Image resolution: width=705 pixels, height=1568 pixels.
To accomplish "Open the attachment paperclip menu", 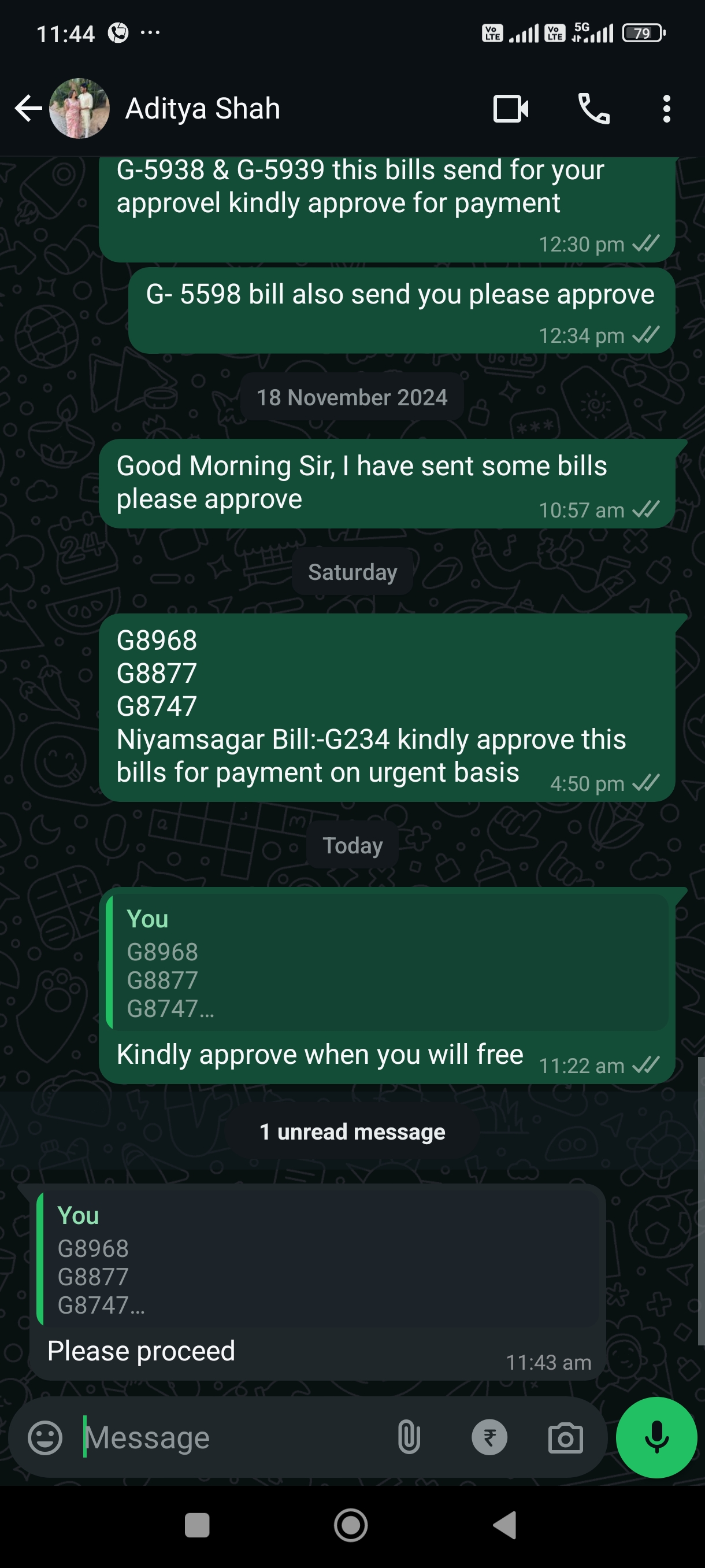I will pyautogui.click(x=409, y=1438).
